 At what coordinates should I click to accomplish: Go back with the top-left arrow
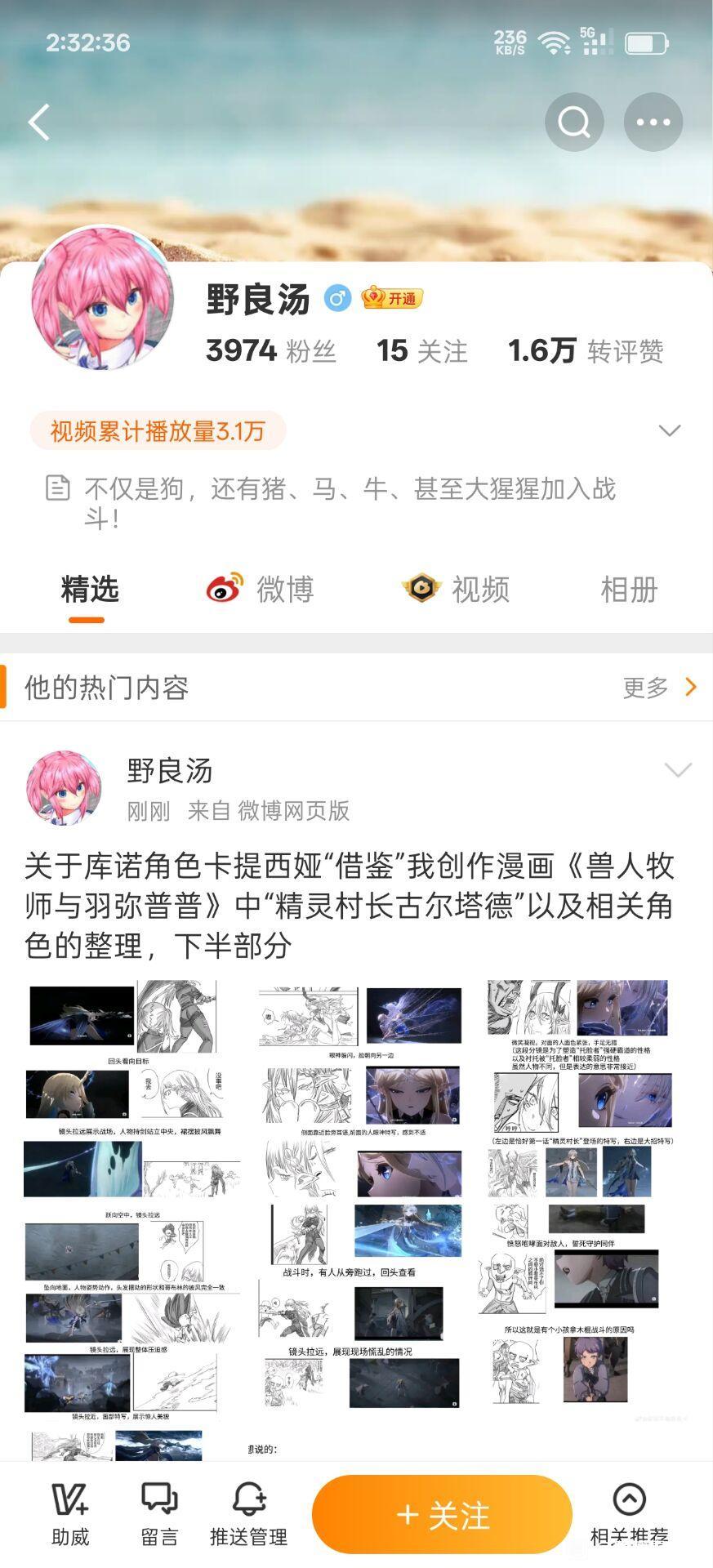[39, 122]
